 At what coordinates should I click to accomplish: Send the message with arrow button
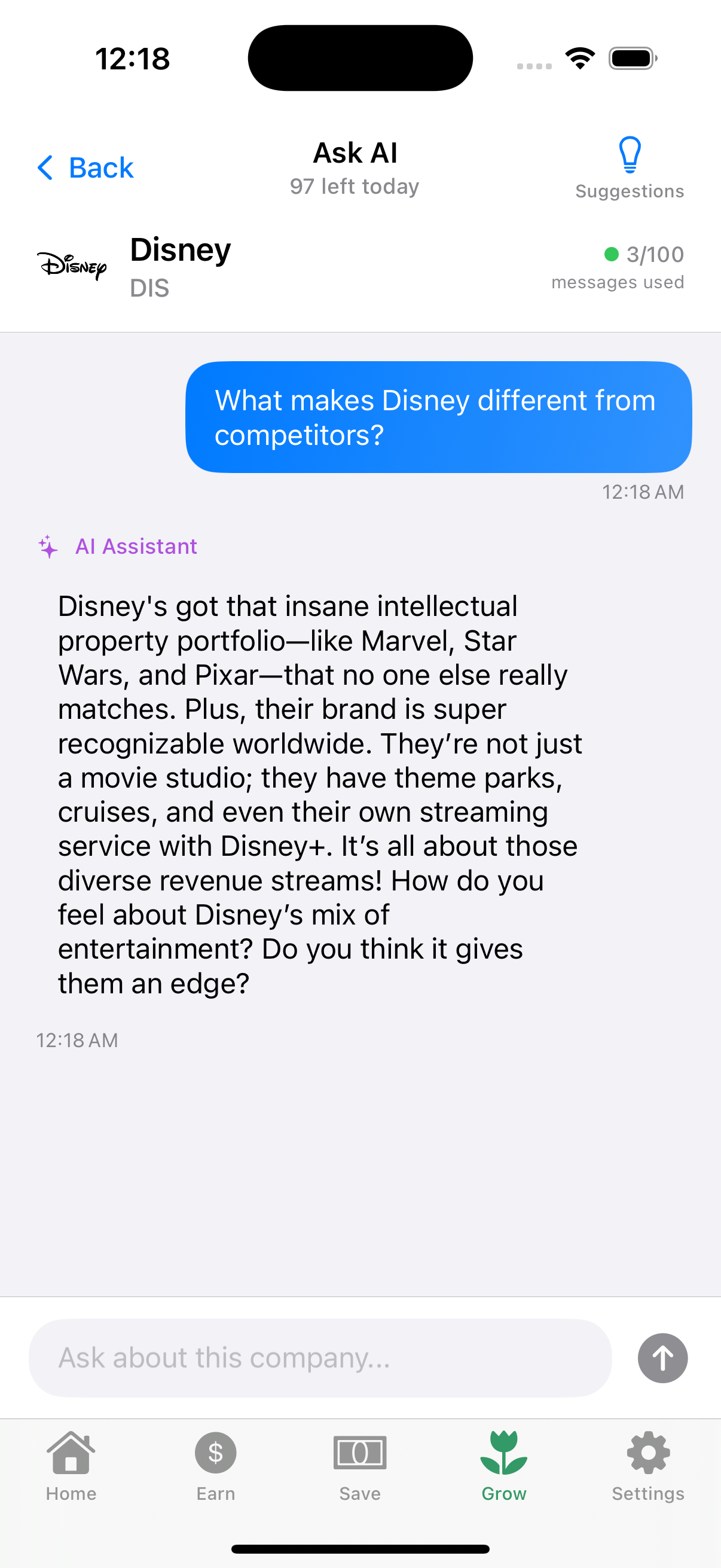pos(662,1357)
